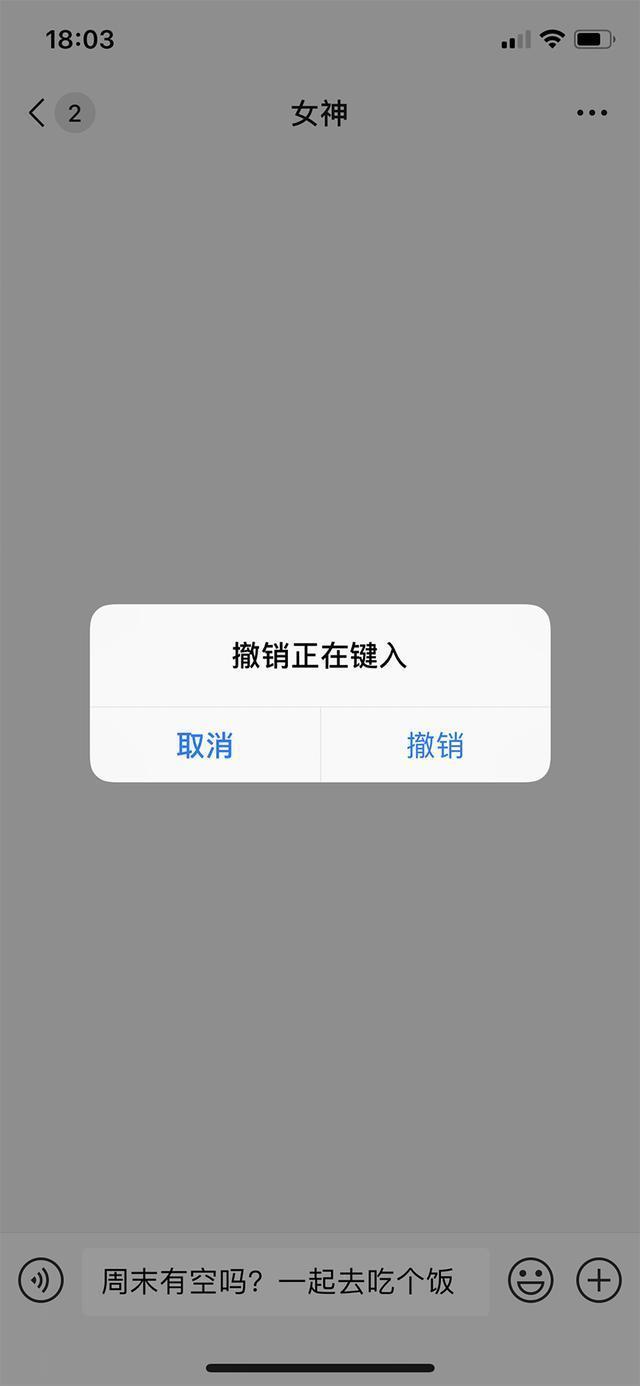
Task: Open the emoji picker
Action: tap(530, 1280)
